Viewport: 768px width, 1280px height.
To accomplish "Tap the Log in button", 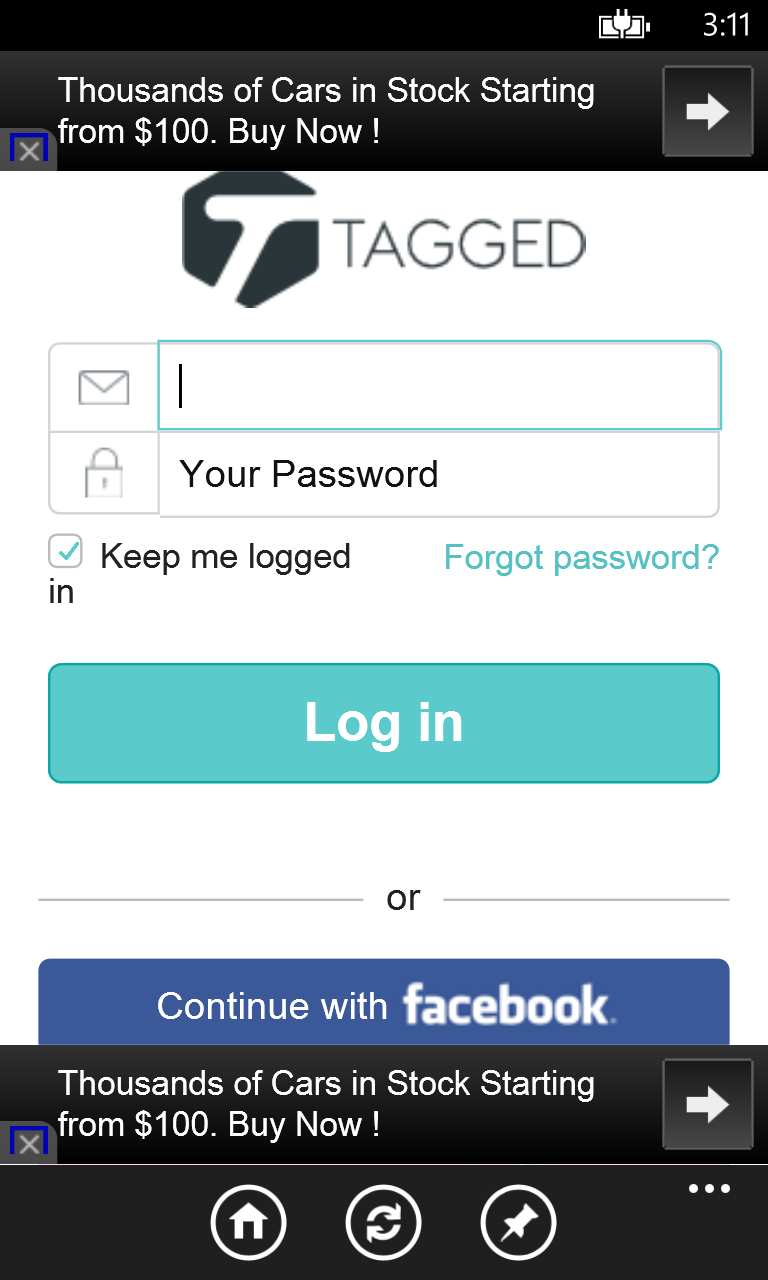I will [x=384, y=723].
